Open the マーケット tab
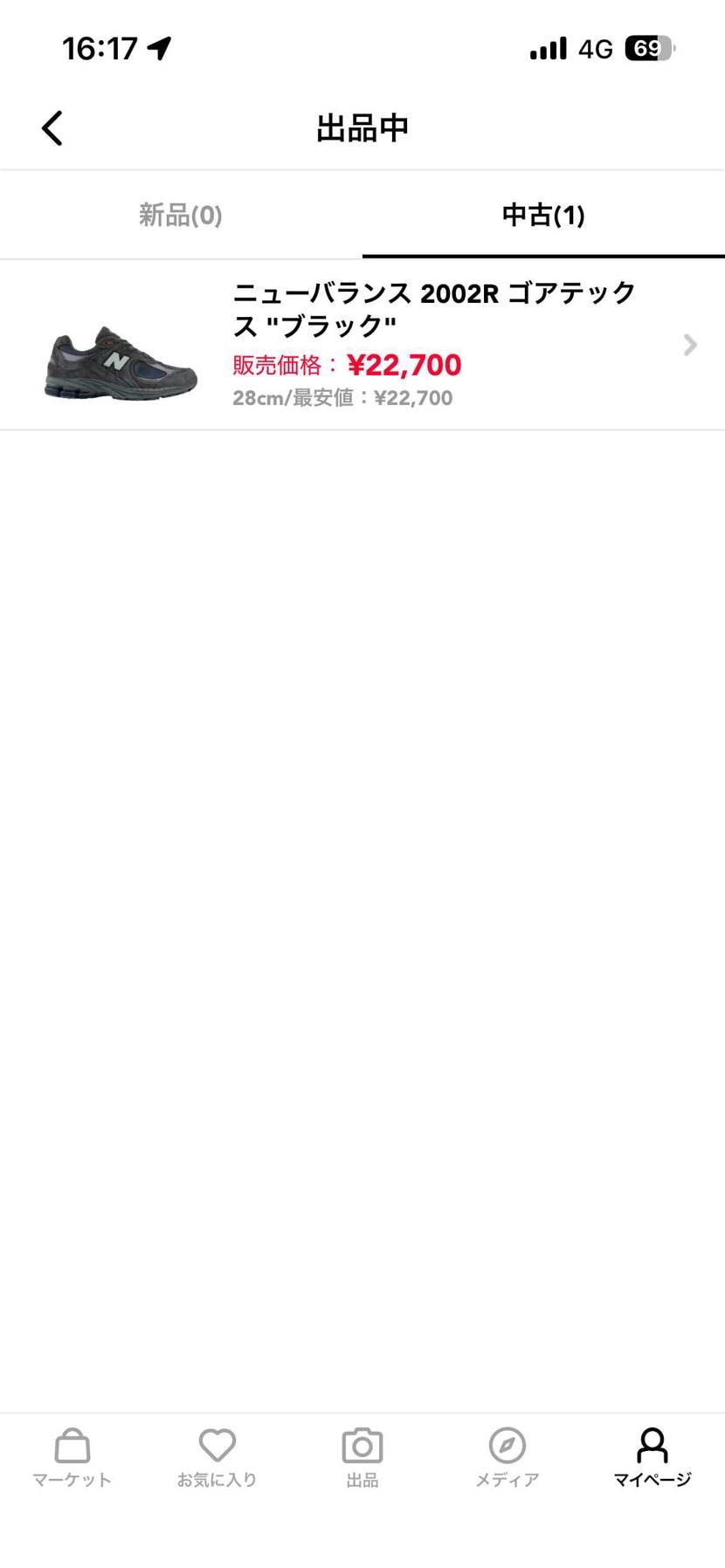 (x=72, y=1457)
